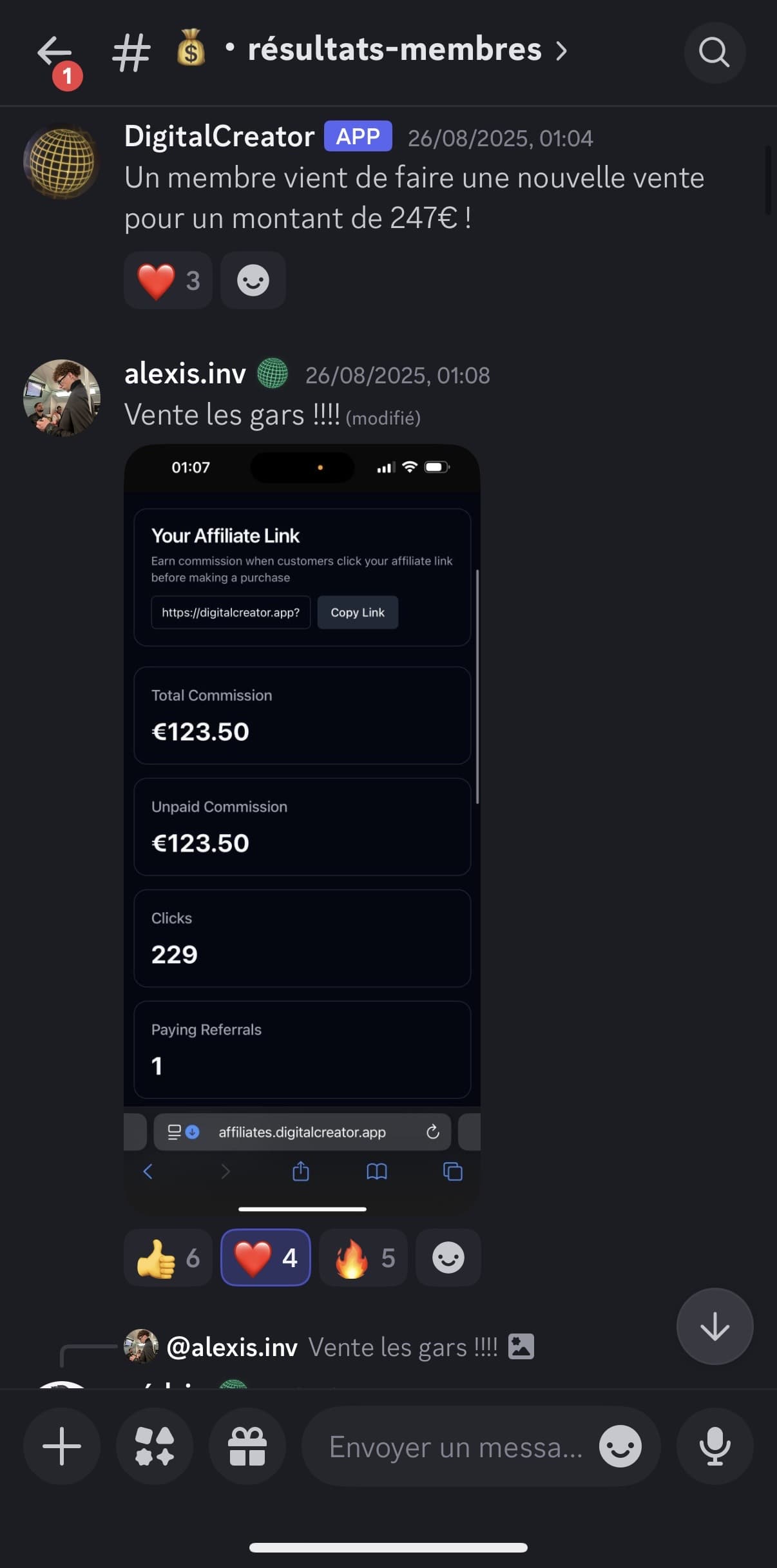Search in this channel

714,53
